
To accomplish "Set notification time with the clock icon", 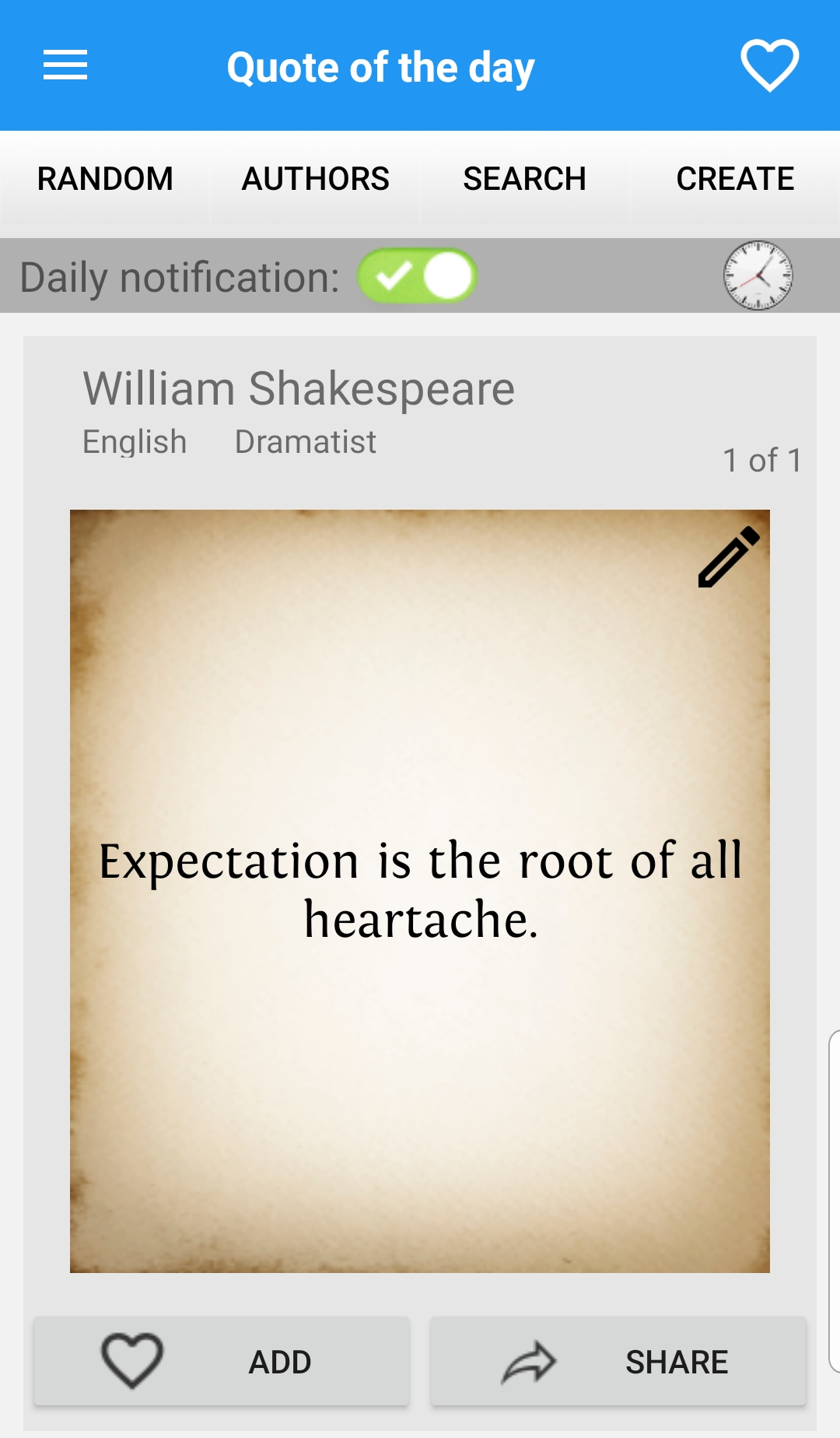I will pos(758,275).
